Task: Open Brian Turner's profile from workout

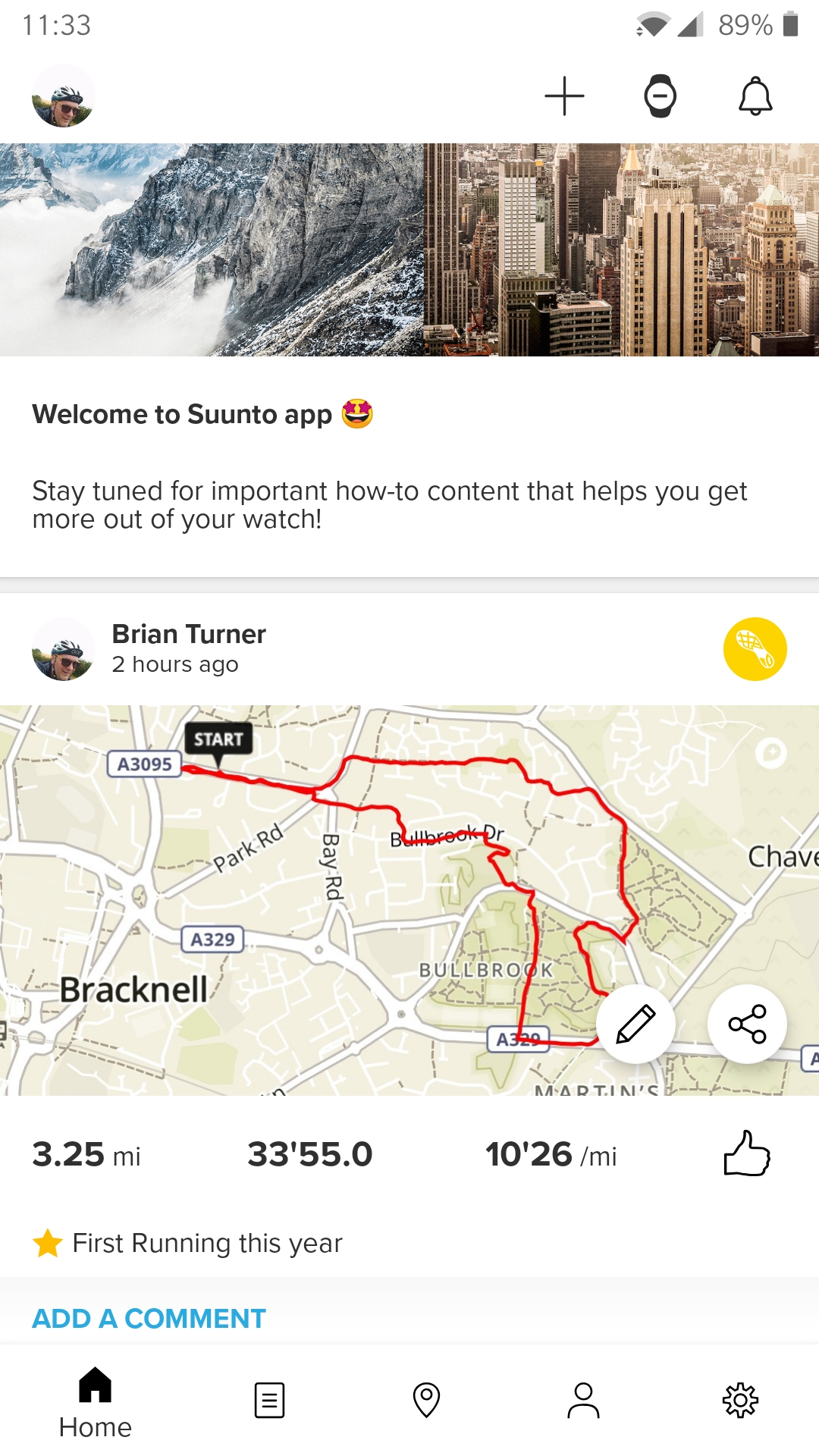Action: (188, 634)
